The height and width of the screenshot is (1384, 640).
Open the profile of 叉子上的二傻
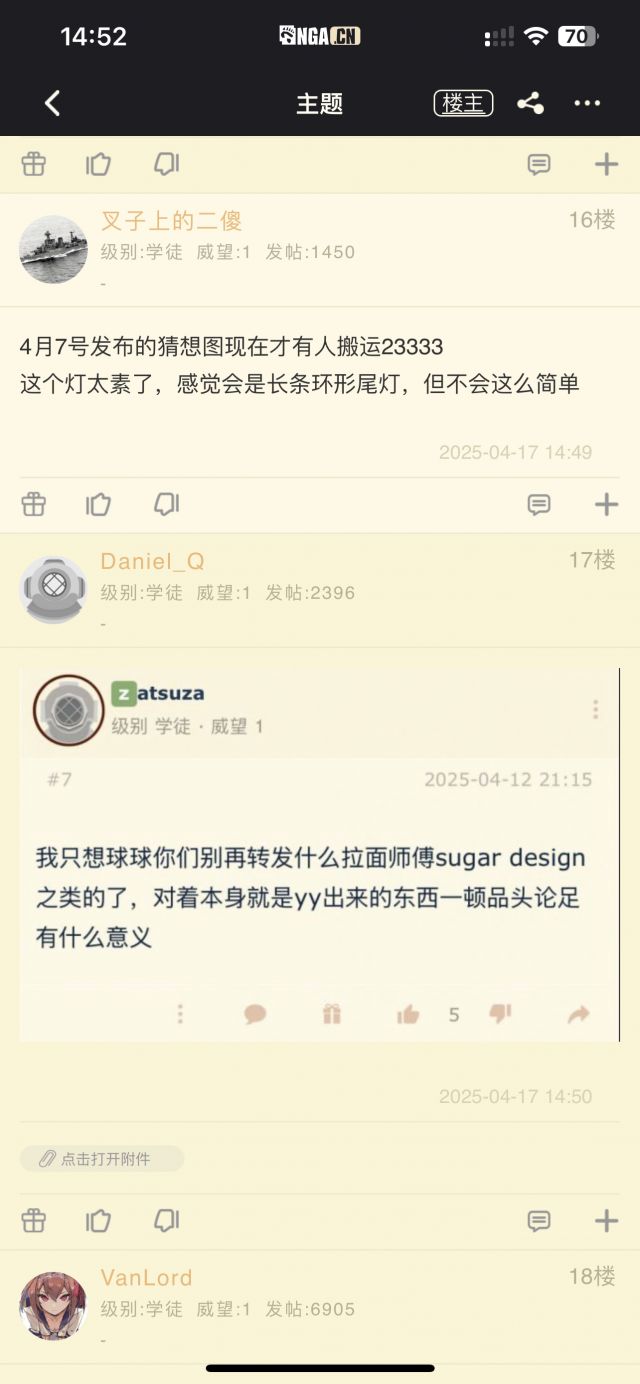(171, 221)
